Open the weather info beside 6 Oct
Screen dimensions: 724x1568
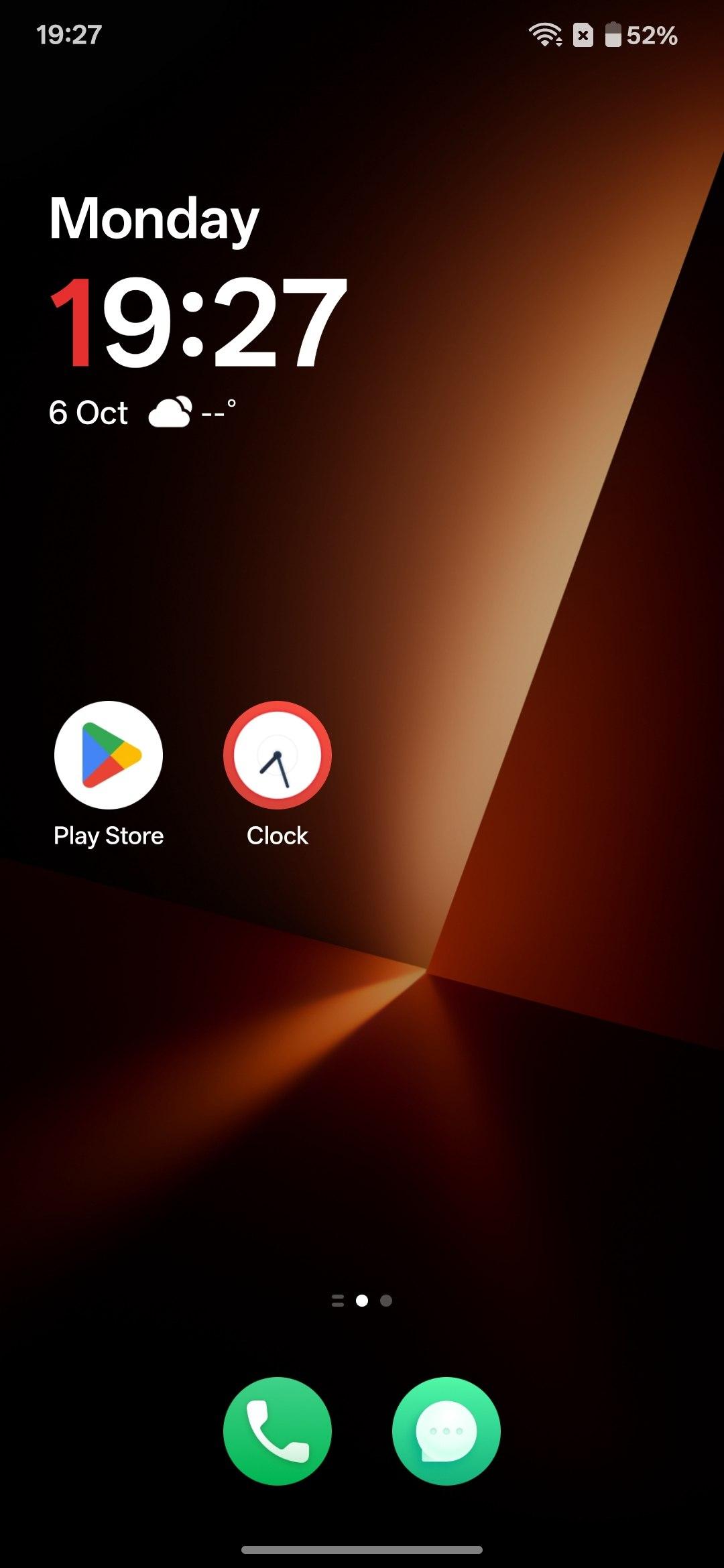click(192, 412)
